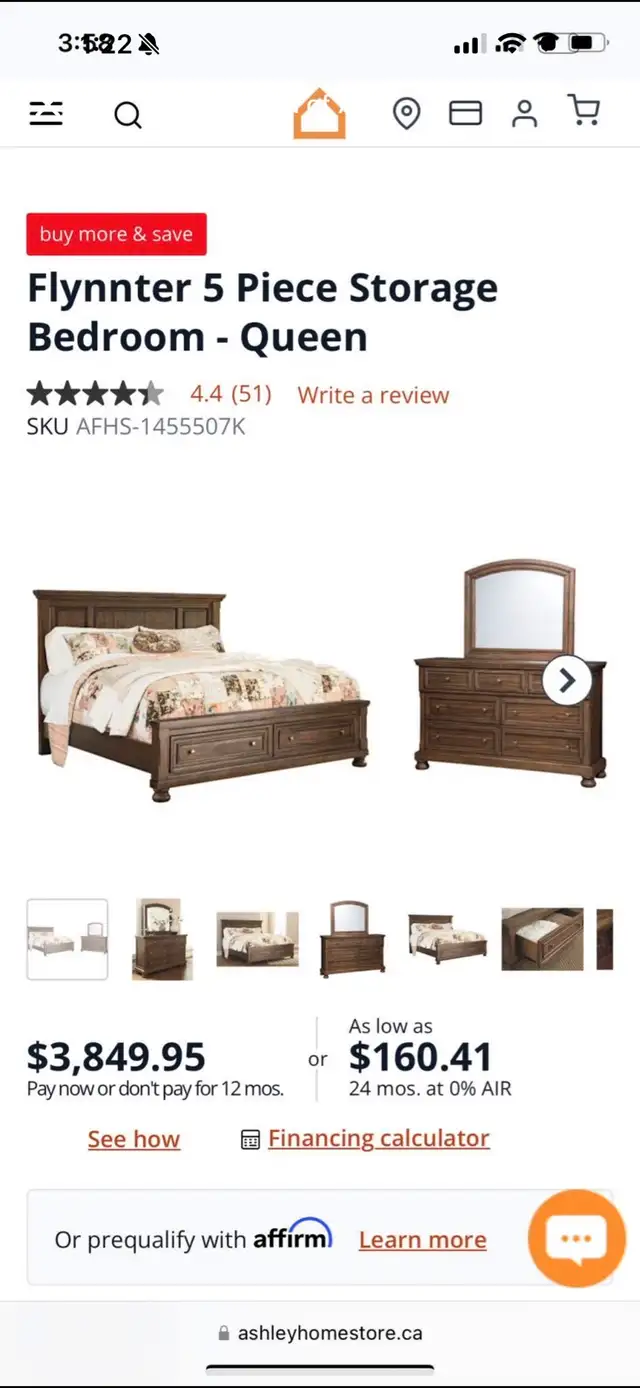View the shopping cart
Screen dimensions: 640x1388
584,111
